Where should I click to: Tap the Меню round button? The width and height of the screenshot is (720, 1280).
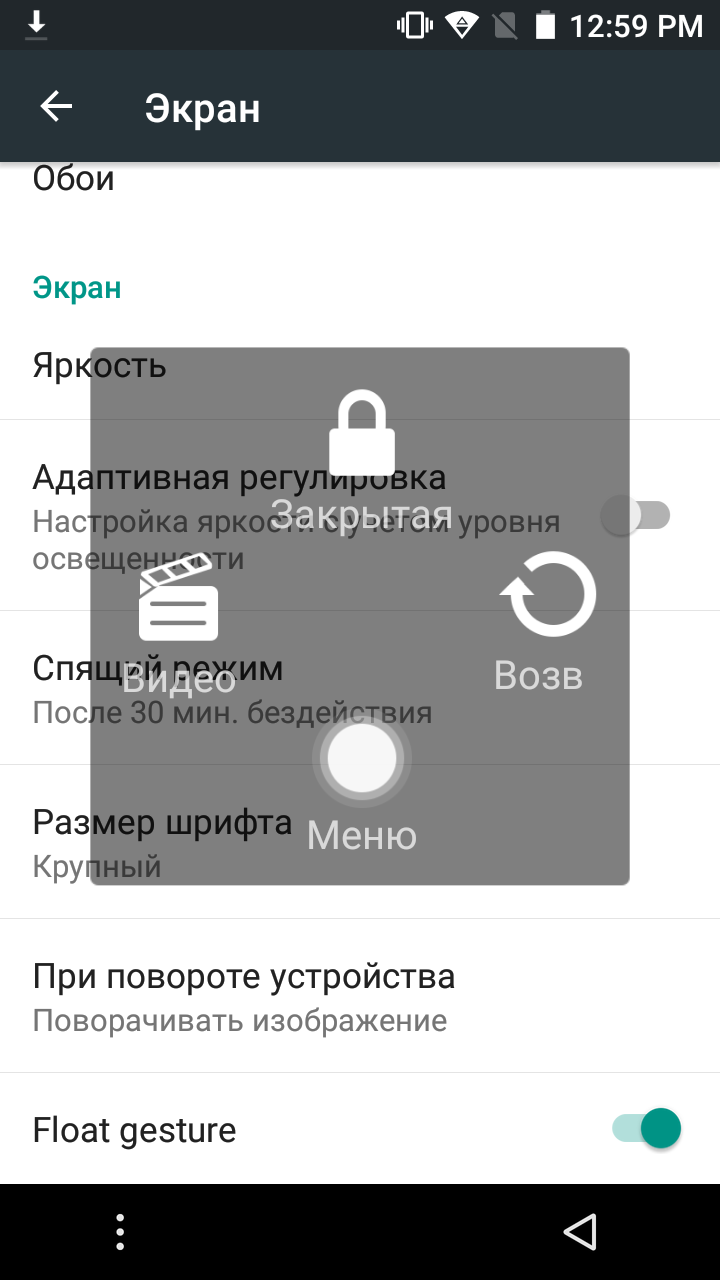pyautogui.click(x=362, y=759)
